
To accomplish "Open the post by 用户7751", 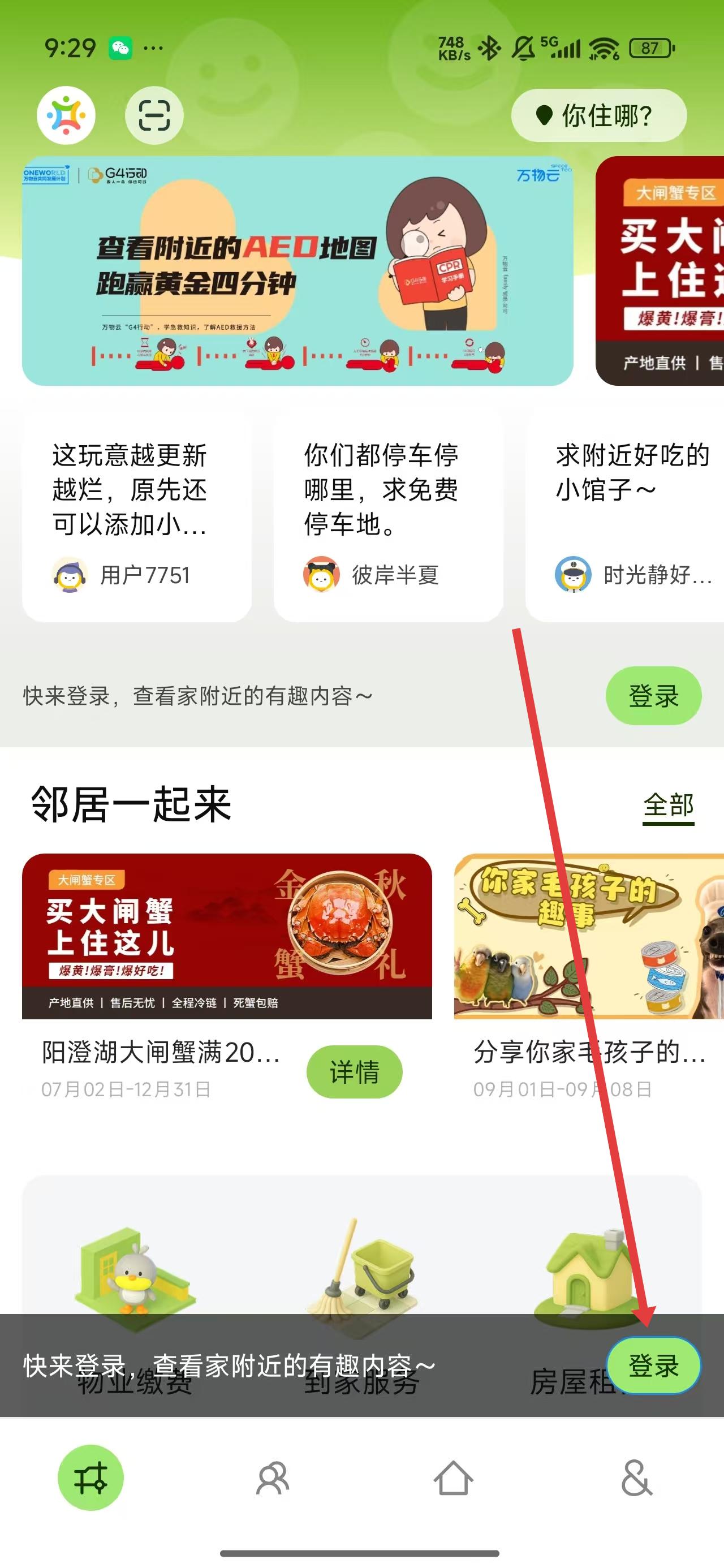I will pos(136,515).
